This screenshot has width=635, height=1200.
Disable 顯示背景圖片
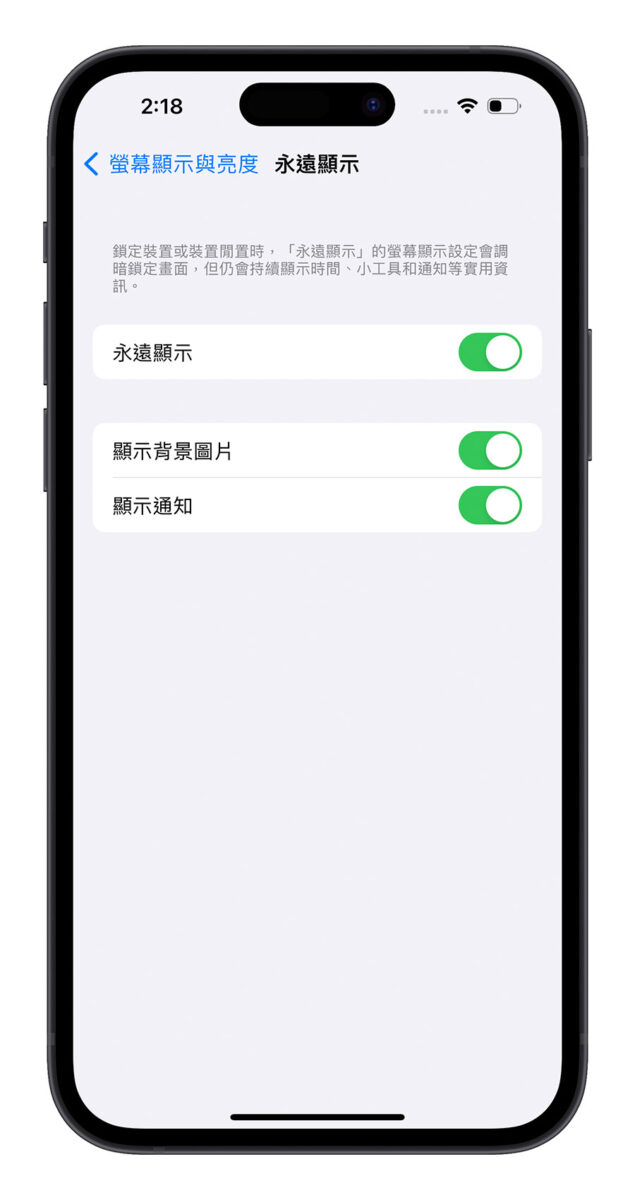(489, 451)
